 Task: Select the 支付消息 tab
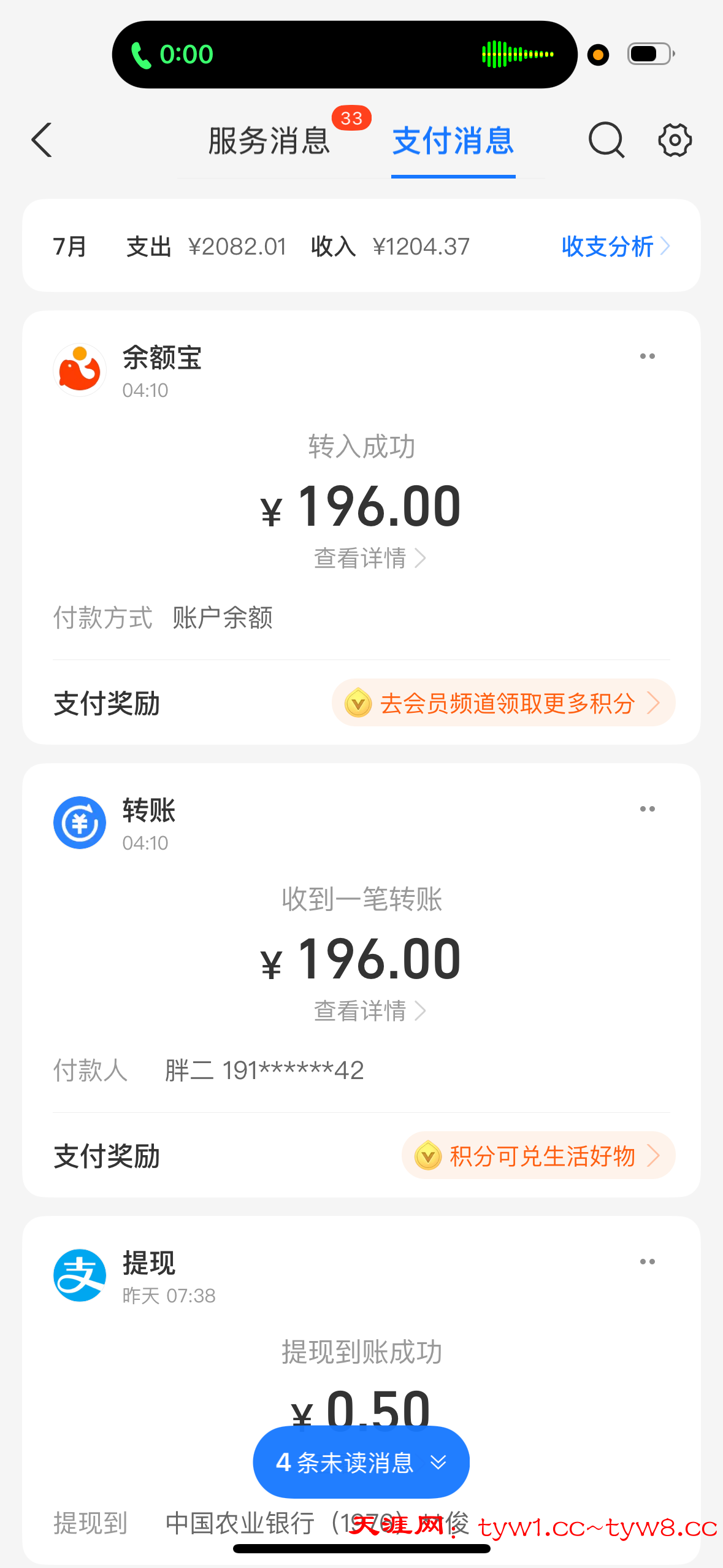[x=453, y=141]
